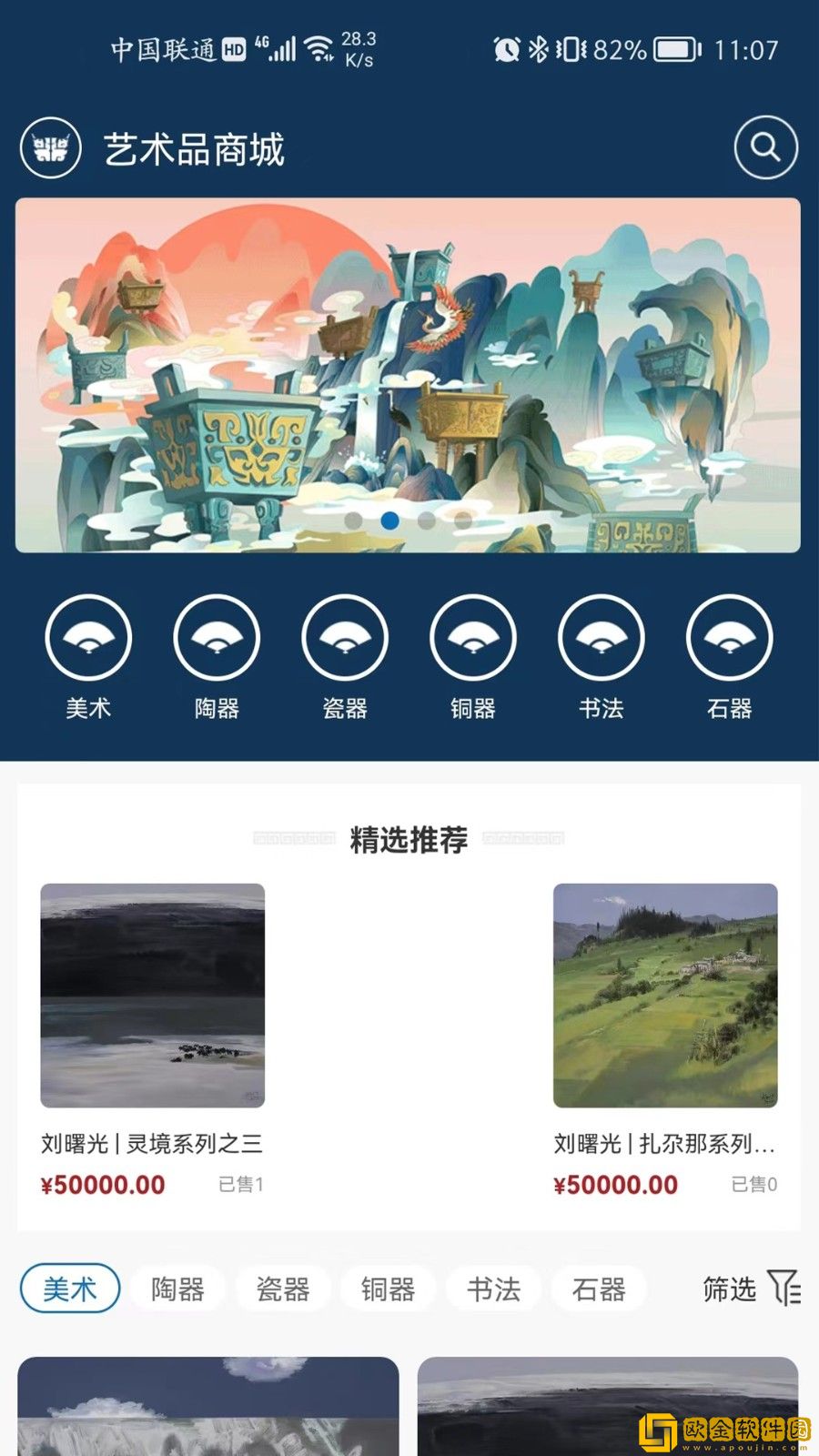This screenshot has height=1456, width=819.
Task: Tap the 石器 fan category icon
Action: pyautogui.click(x=730, y=638)
